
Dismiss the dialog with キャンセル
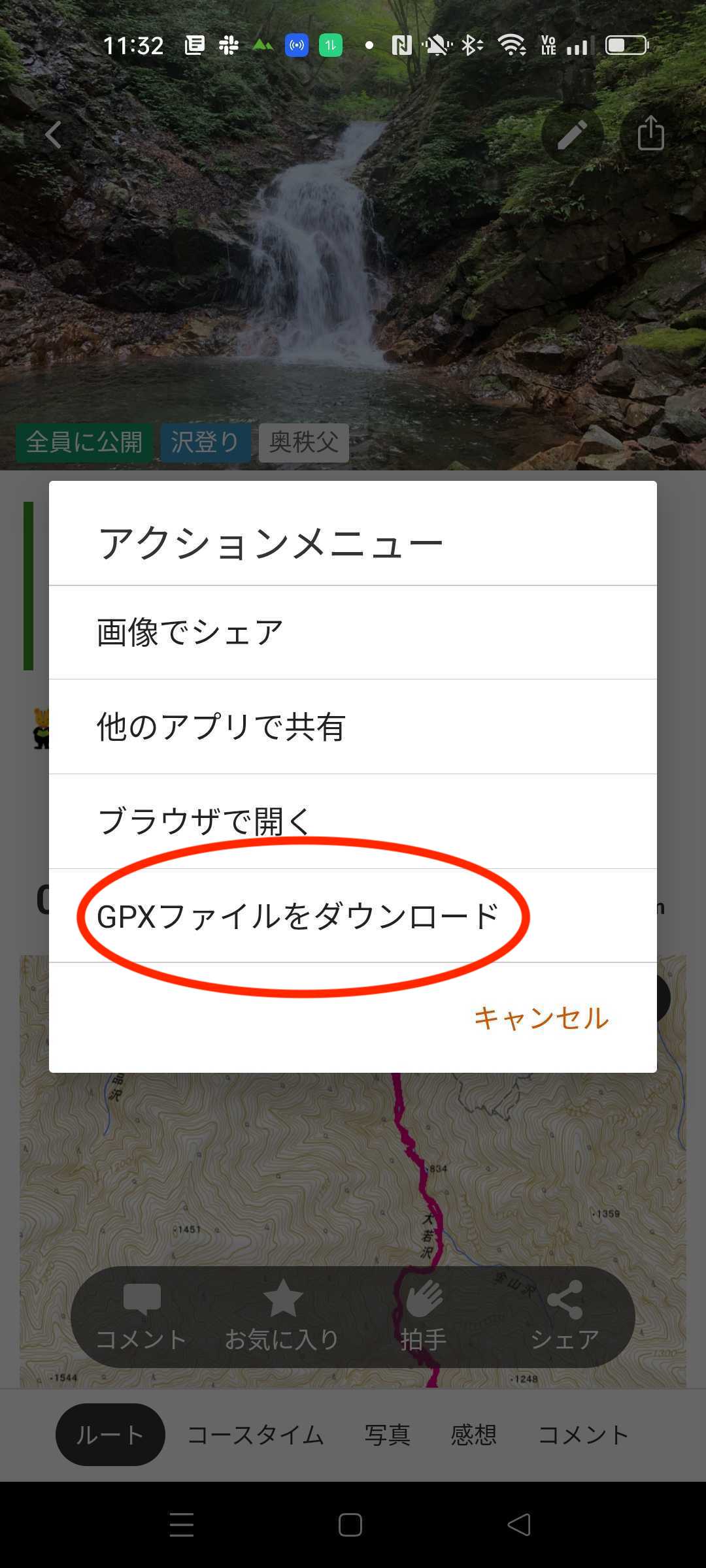click(541, 1018)
